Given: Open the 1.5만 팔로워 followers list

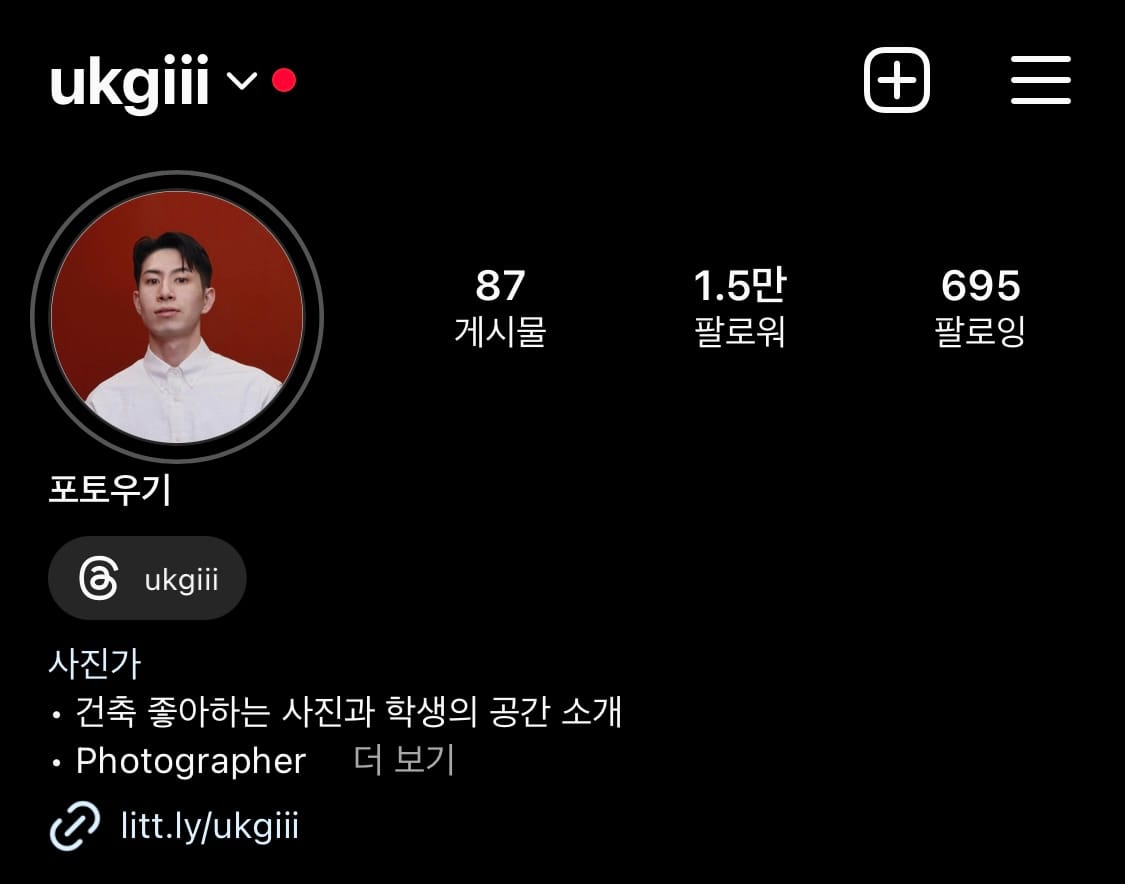Looking at the screenshot, I should [x=740, y=306].
